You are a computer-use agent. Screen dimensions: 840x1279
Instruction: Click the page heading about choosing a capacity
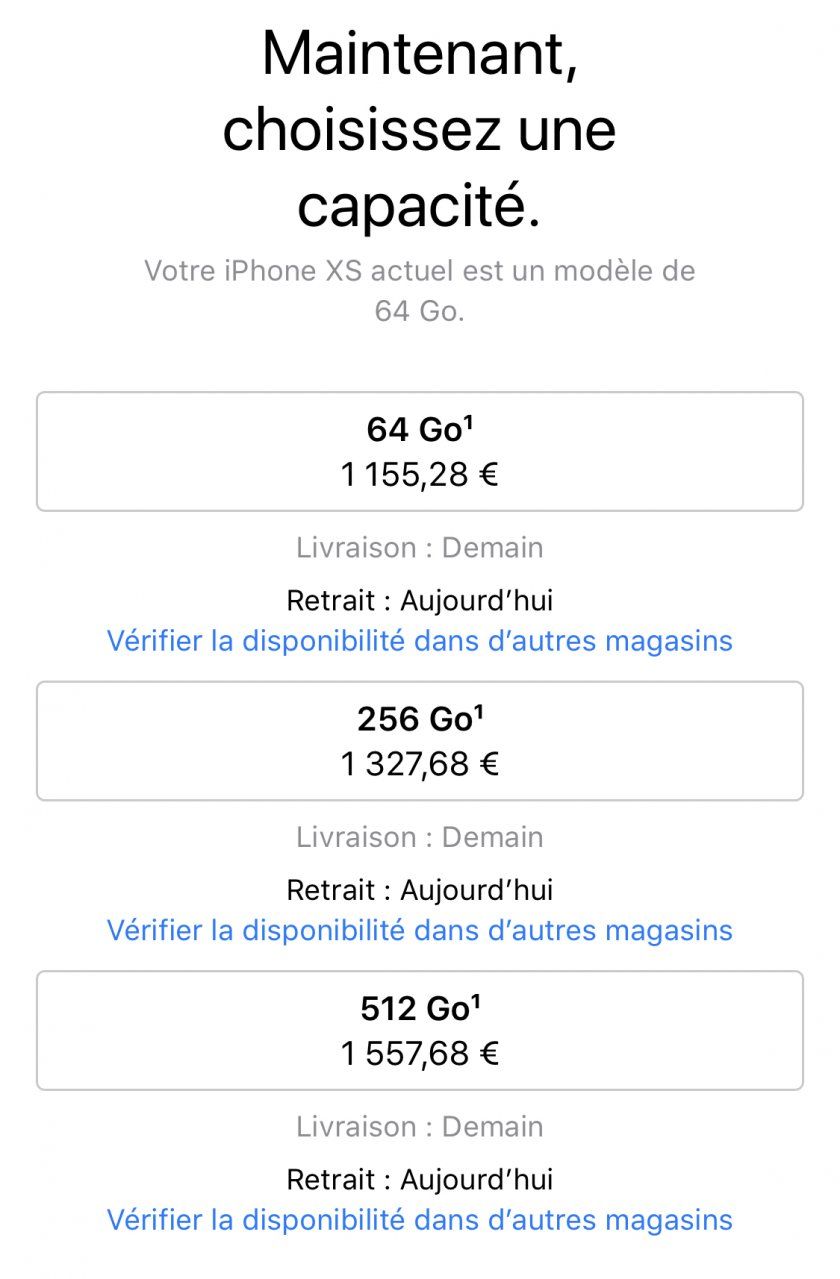pyautogui.click(x=420, y=127)
